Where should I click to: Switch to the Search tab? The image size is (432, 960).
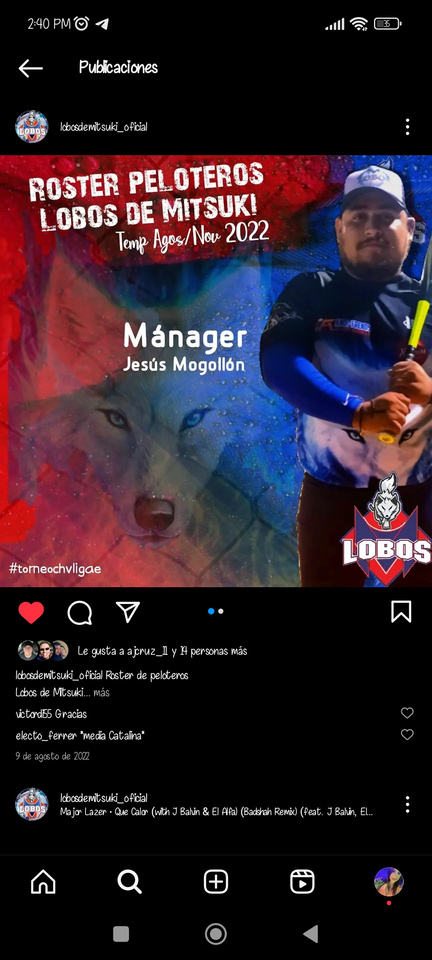pos(129,882)
